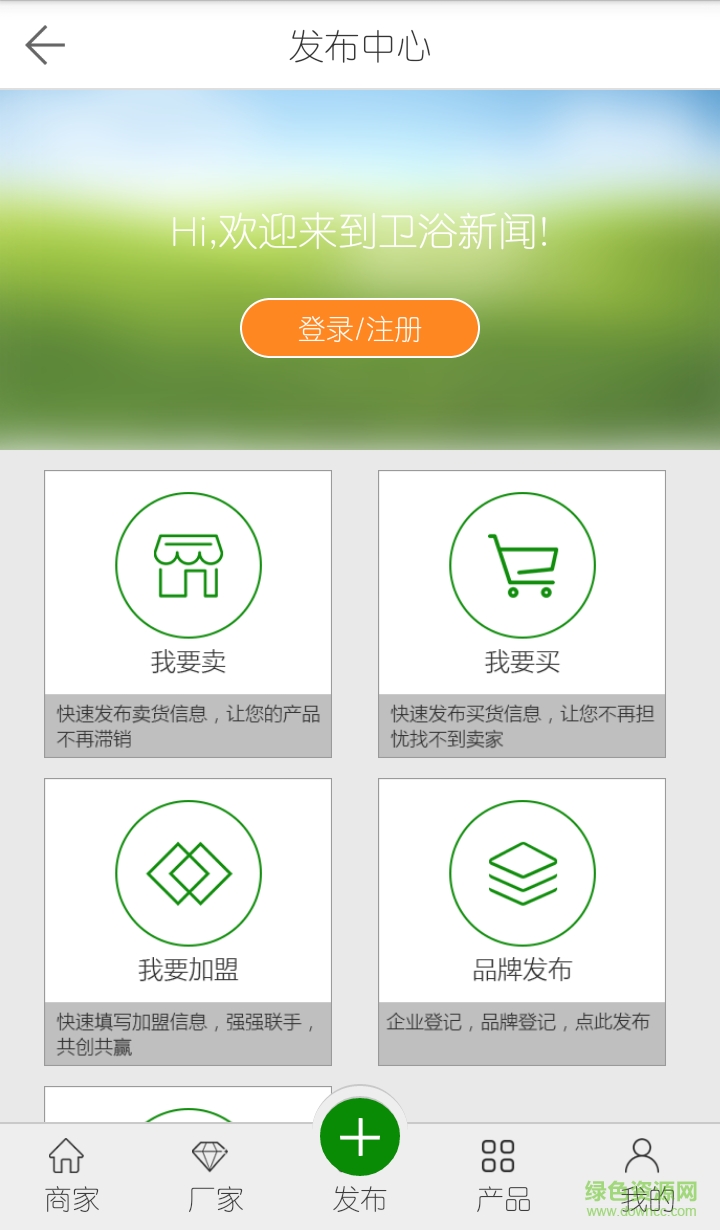Viewport: 720px width, 1230px height.
Task: Click the shopping cart icon on 我要买
Action: click(522, 563)
